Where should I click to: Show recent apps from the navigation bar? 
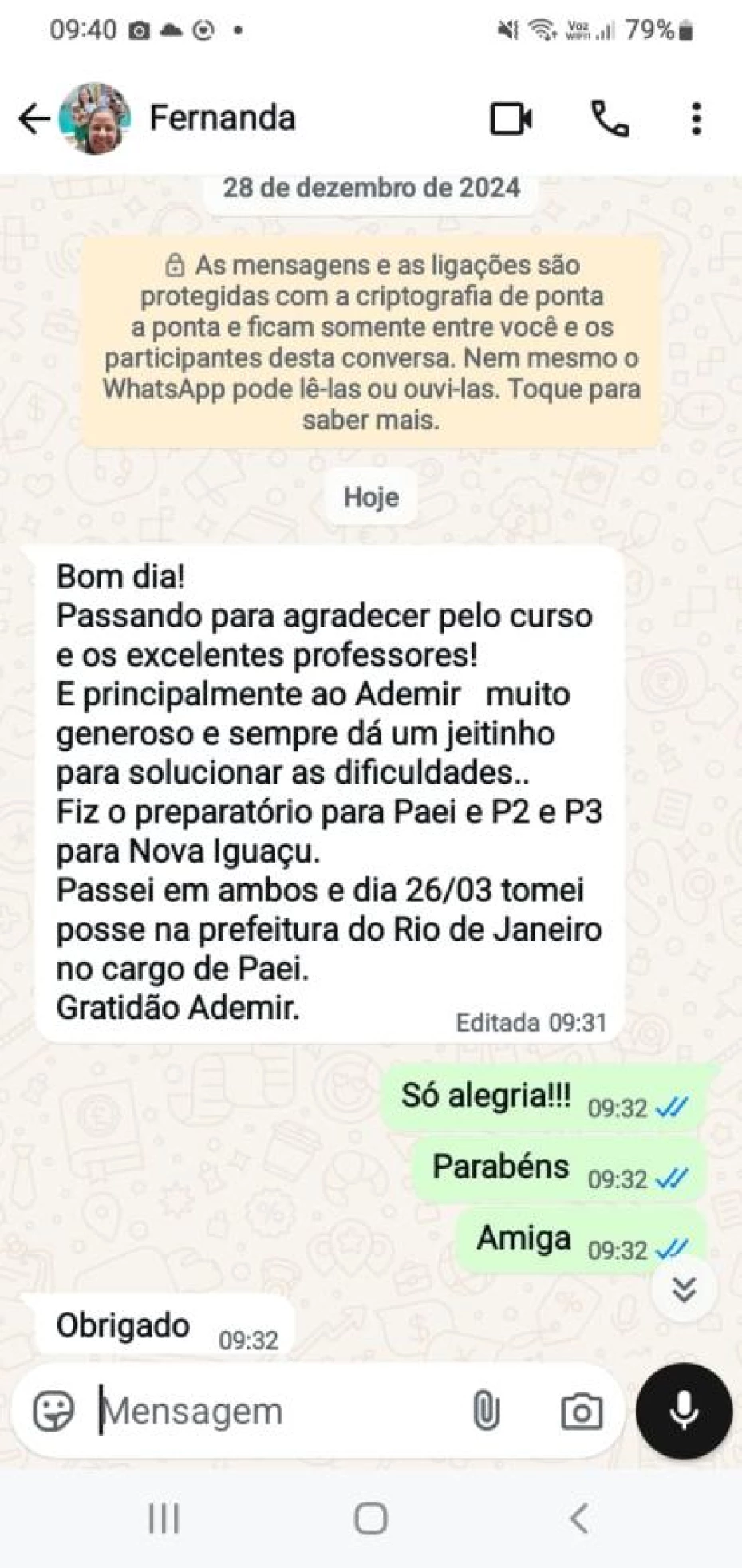[x=164, y=1518]
